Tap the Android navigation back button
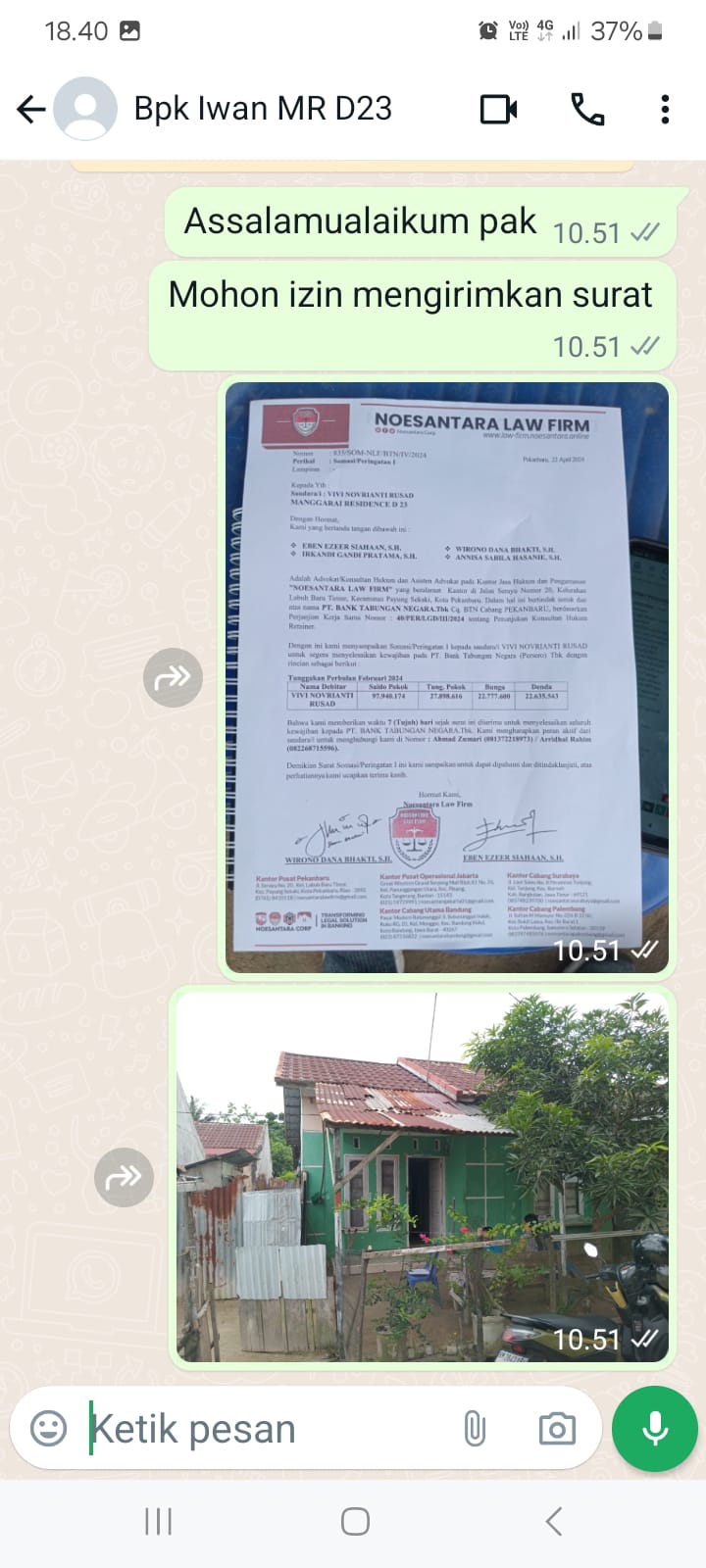The image size is (706, 1568). 552,1521
